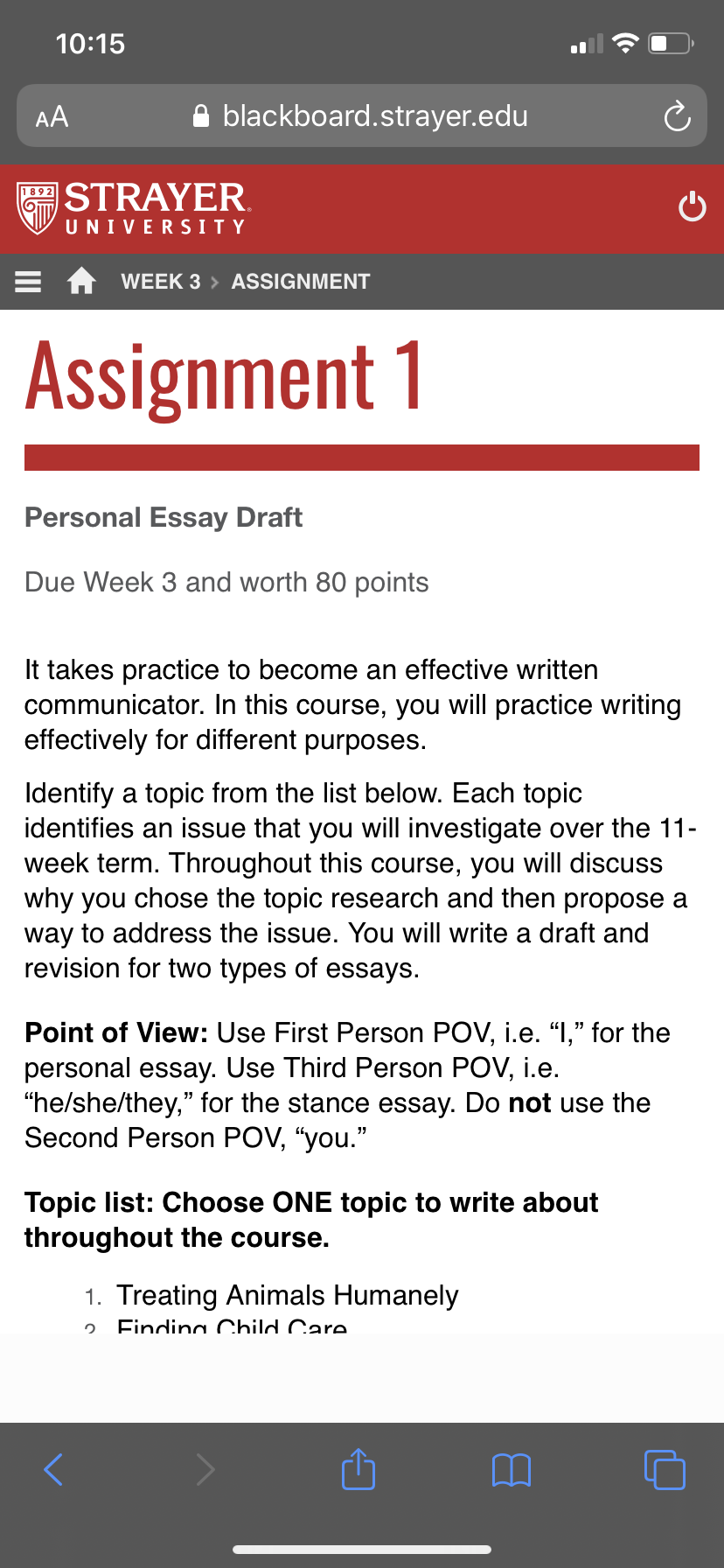Show all open Safari tabs
The image size is (724, 1568).
pos(665,1469)
